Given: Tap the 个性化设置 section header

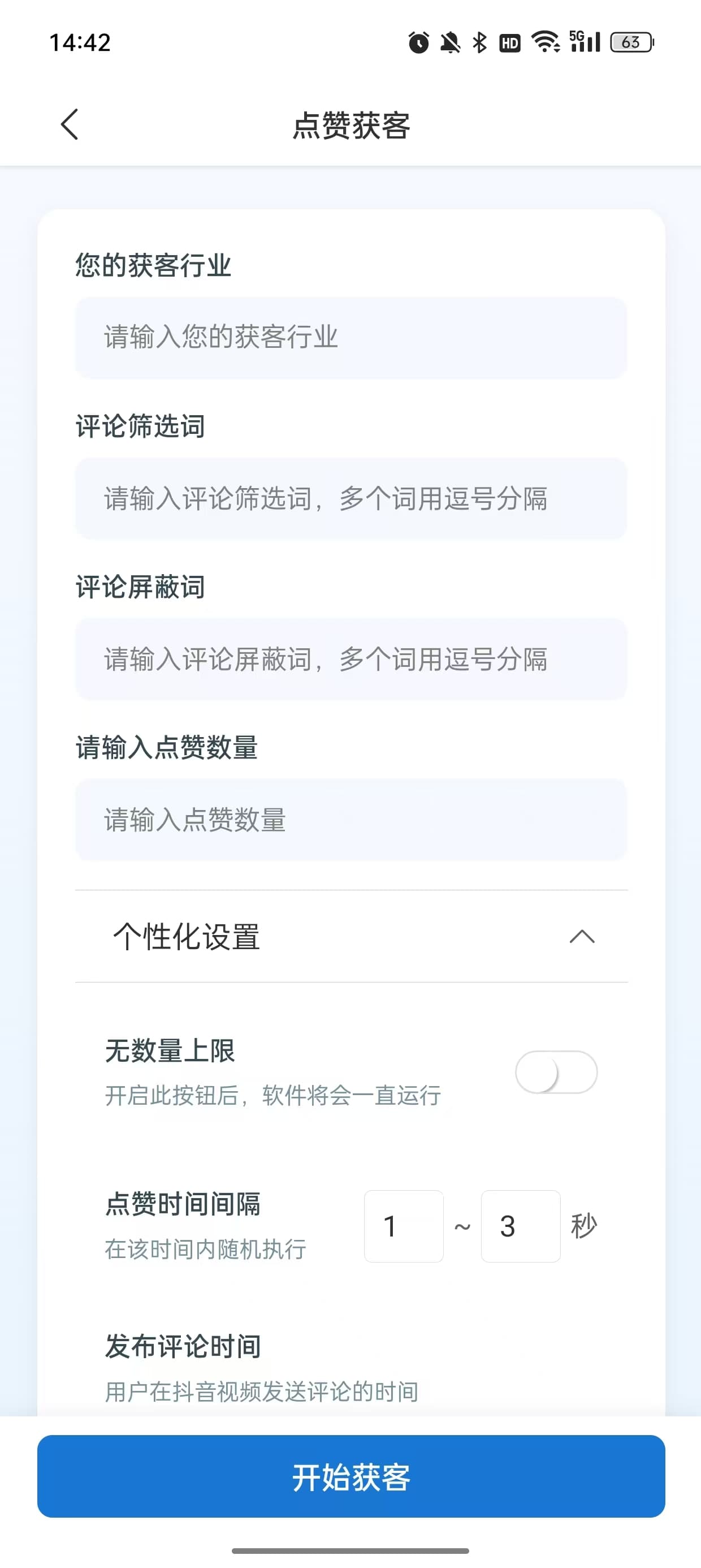Looking at the screenshot, I should 187,937.
